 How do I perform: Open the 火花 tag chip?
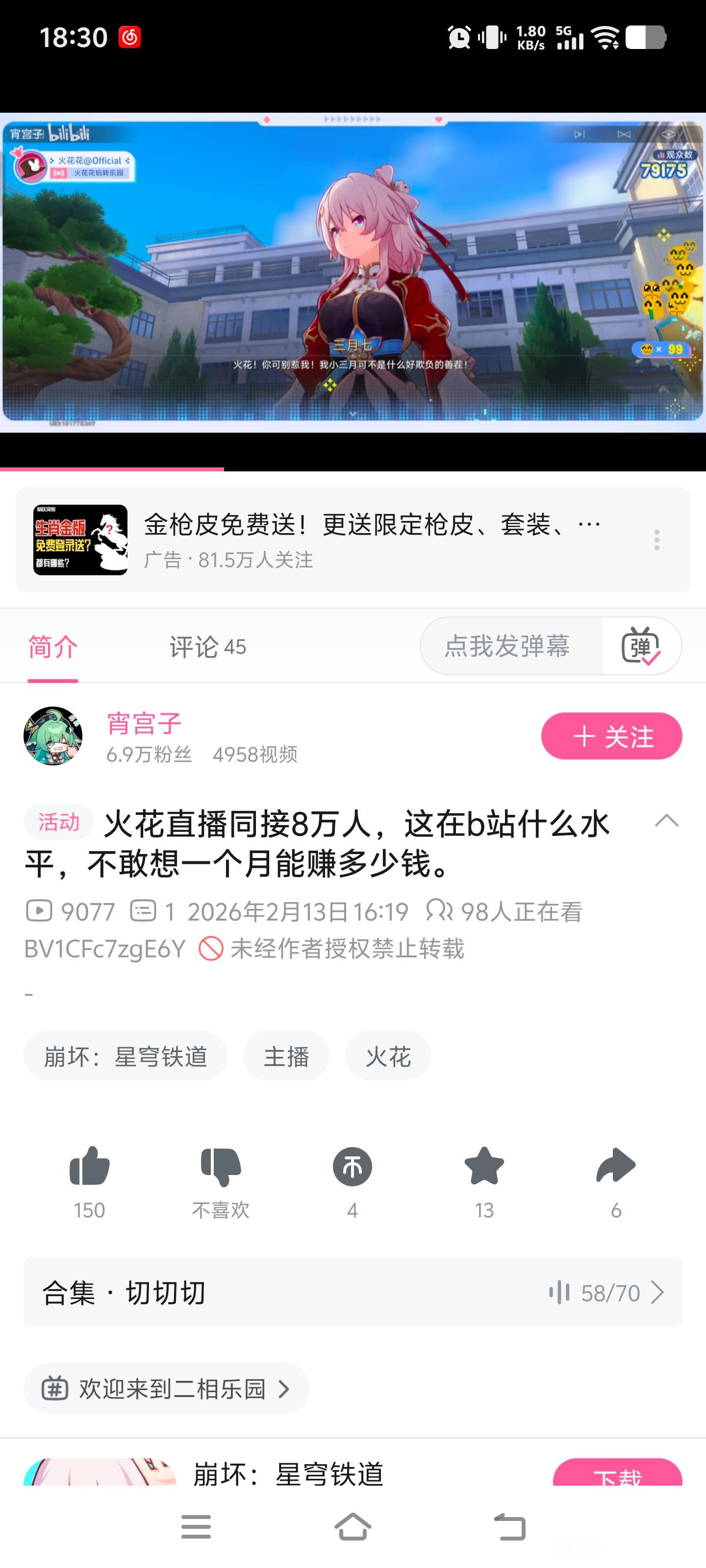388,1056
